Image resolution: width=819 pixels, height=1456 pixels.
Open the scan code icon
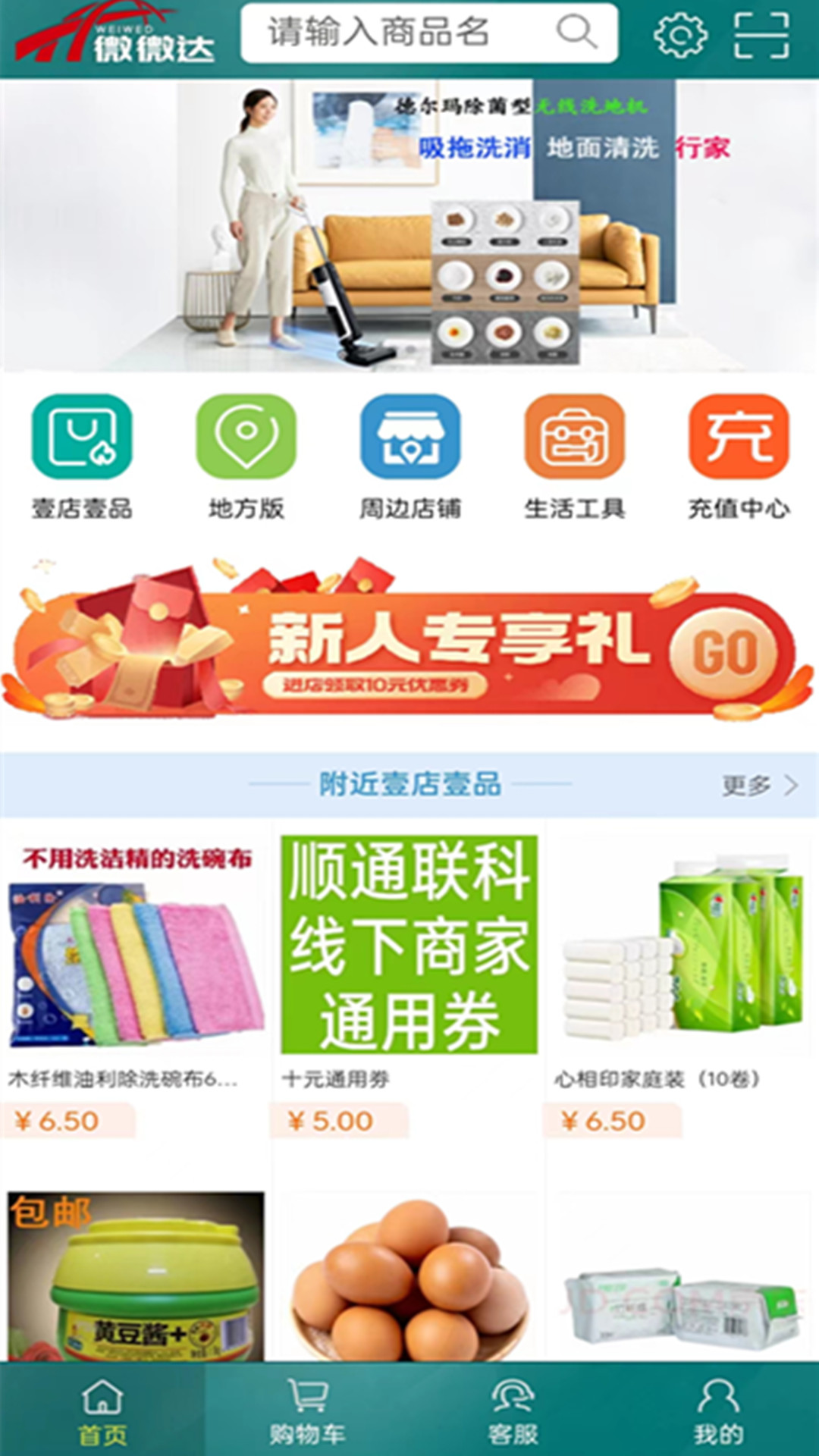point(761,34)
